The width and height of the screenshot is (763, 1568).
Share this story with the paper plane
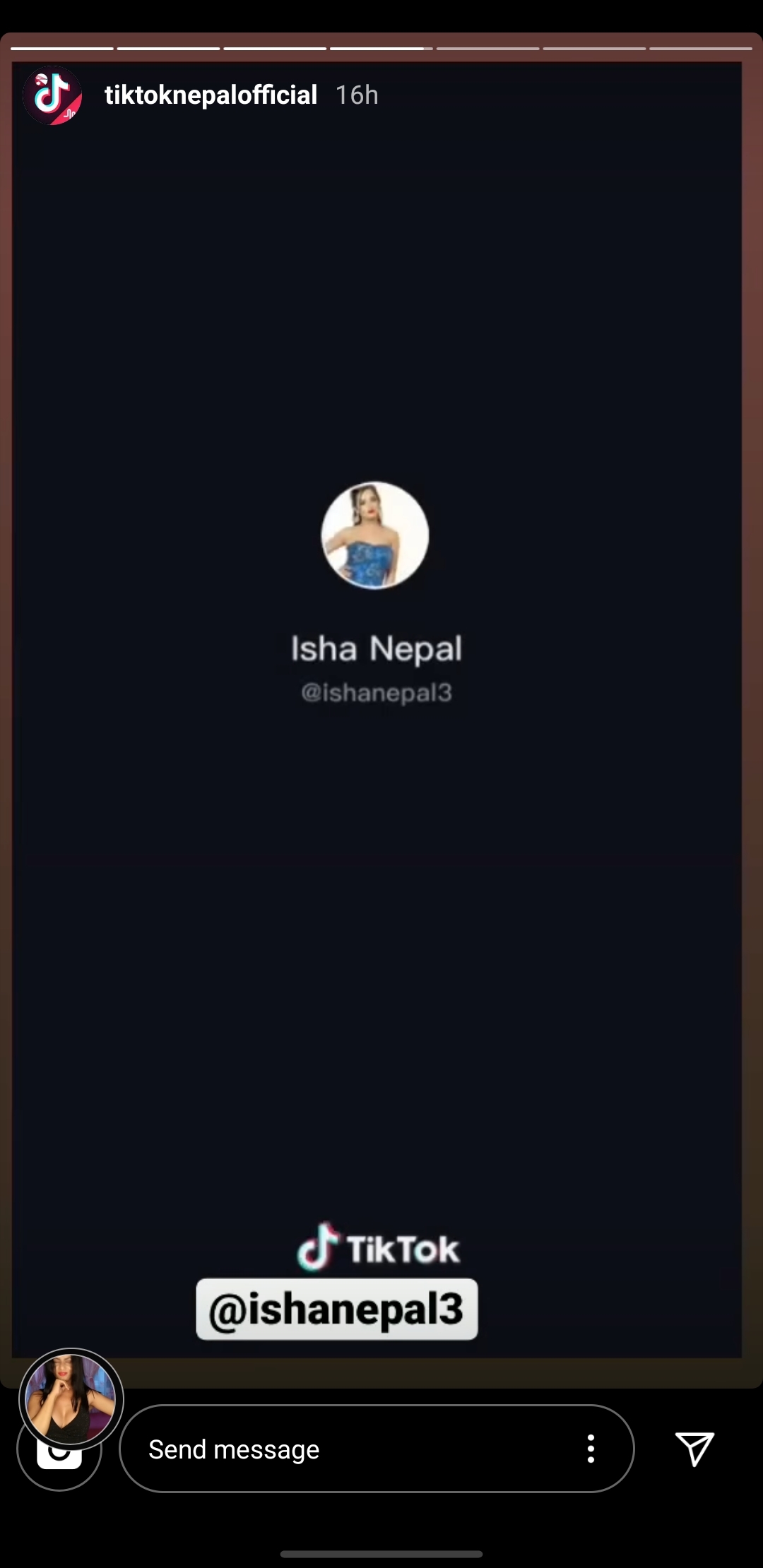point(695,1449)
